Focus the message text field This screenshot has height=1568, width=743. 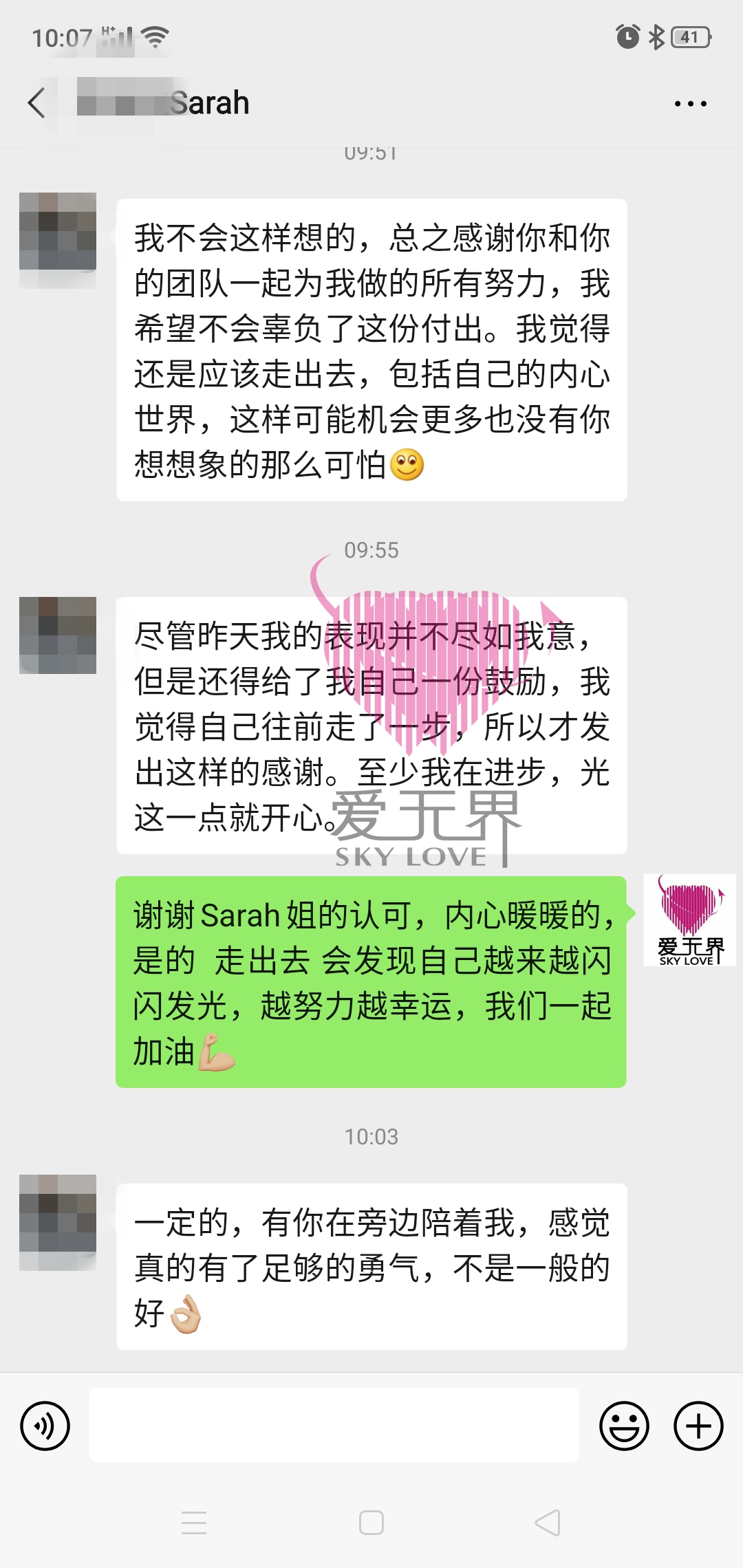click(x=334, y=1425)
